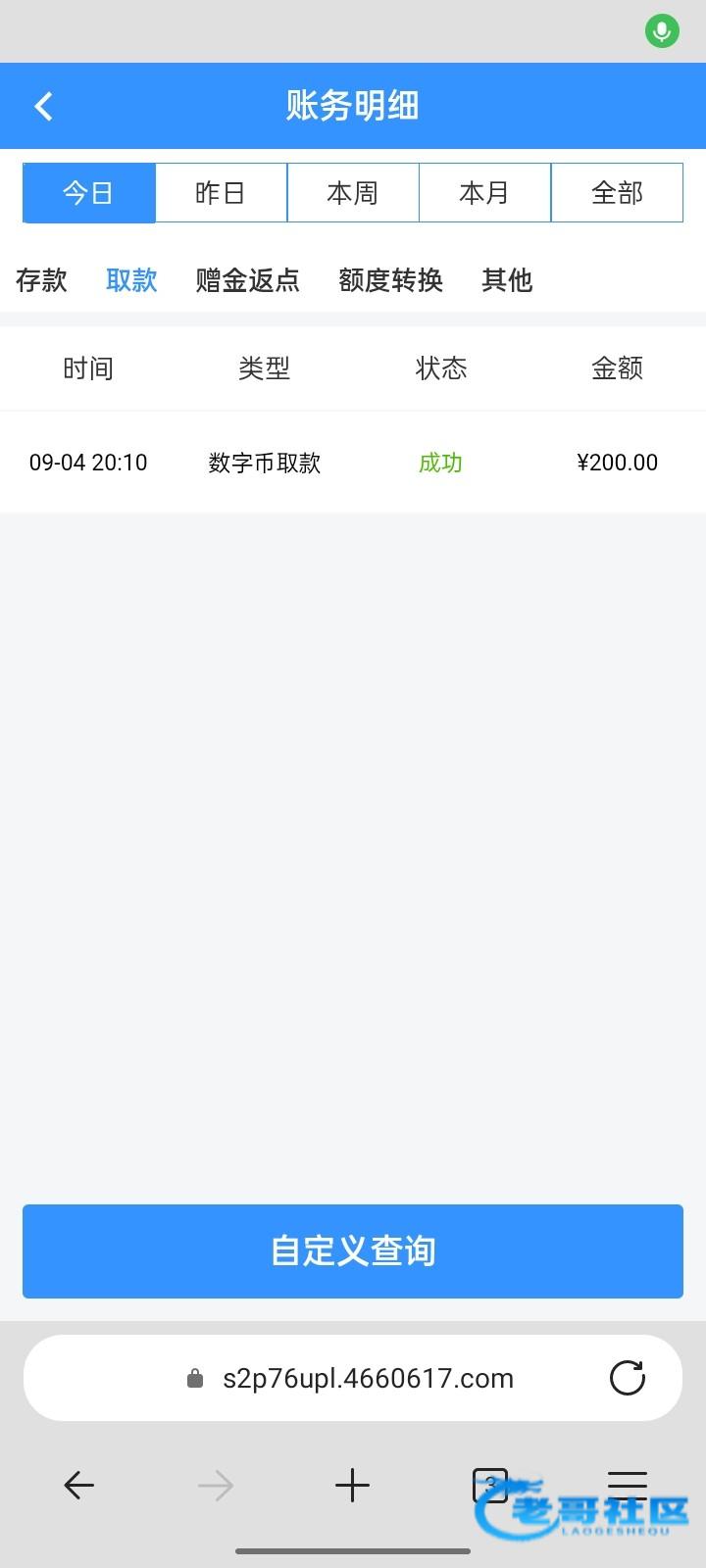View 额度转换 records
The image size is (706, 1568).
[x=390, y=280]
